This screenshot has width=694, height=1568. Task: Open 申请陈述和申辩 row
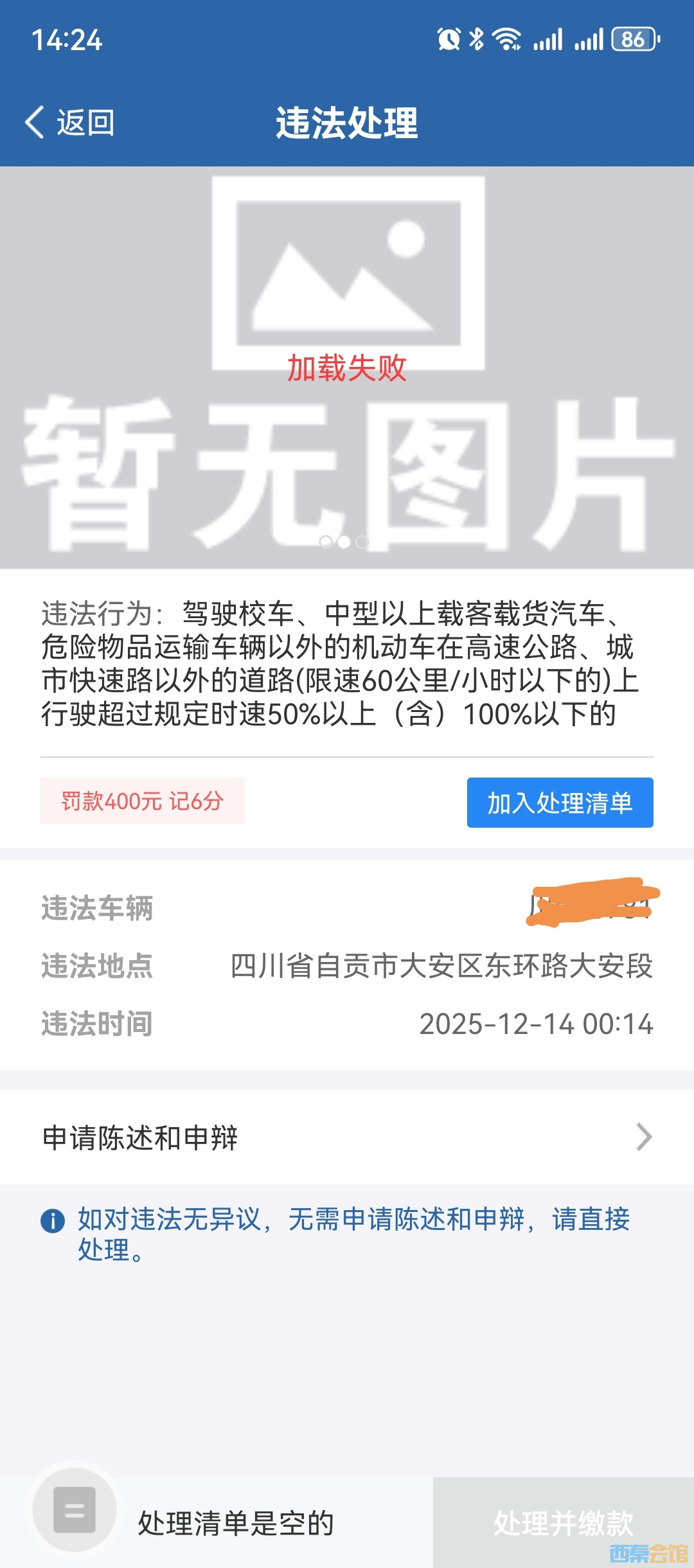coord(347,1137)
